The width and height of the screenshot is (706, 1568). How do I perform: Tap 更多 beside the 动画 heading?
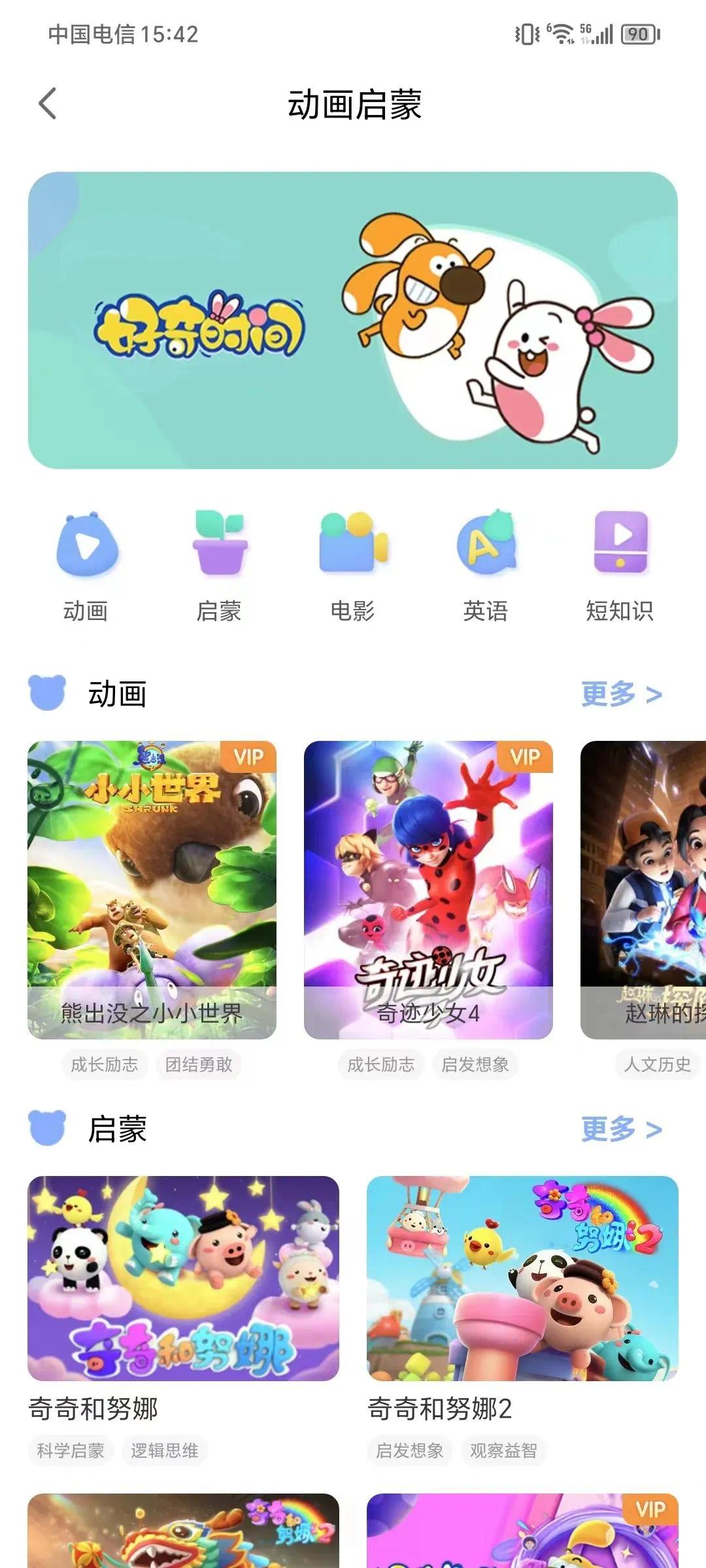[x=621, y=694]
